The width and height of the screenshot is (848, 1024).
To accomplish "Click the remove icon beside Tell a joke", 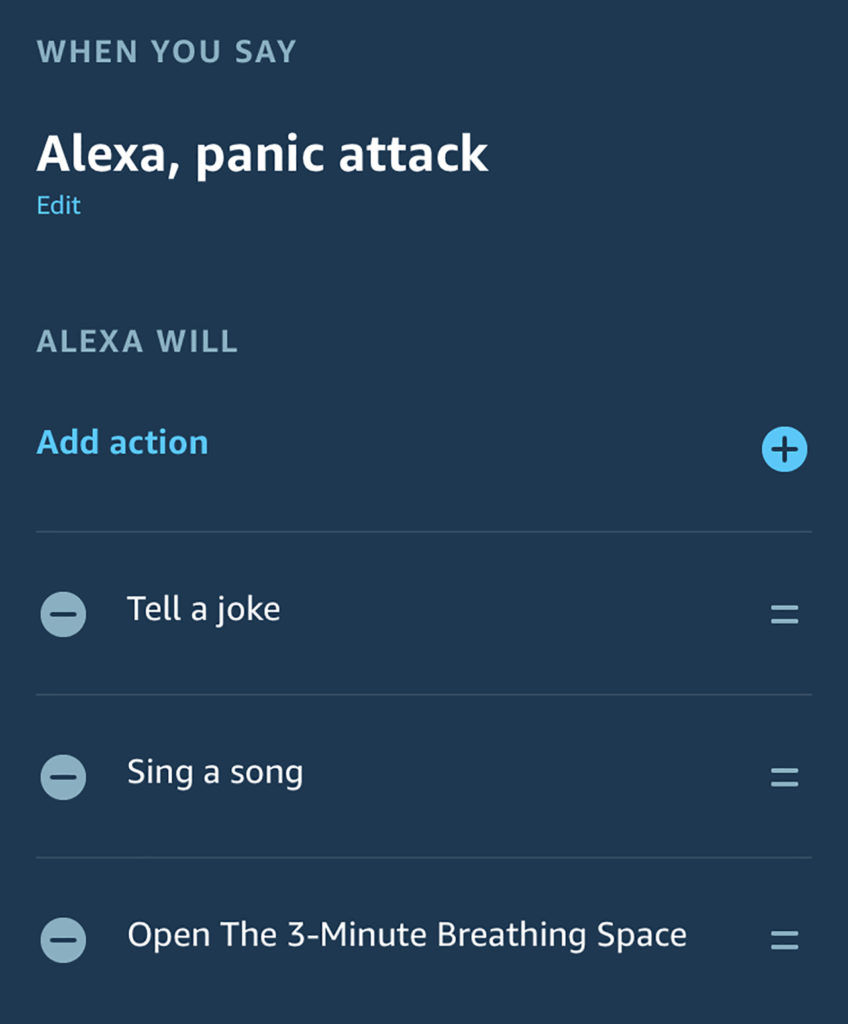I will click(x=63, y=615).
